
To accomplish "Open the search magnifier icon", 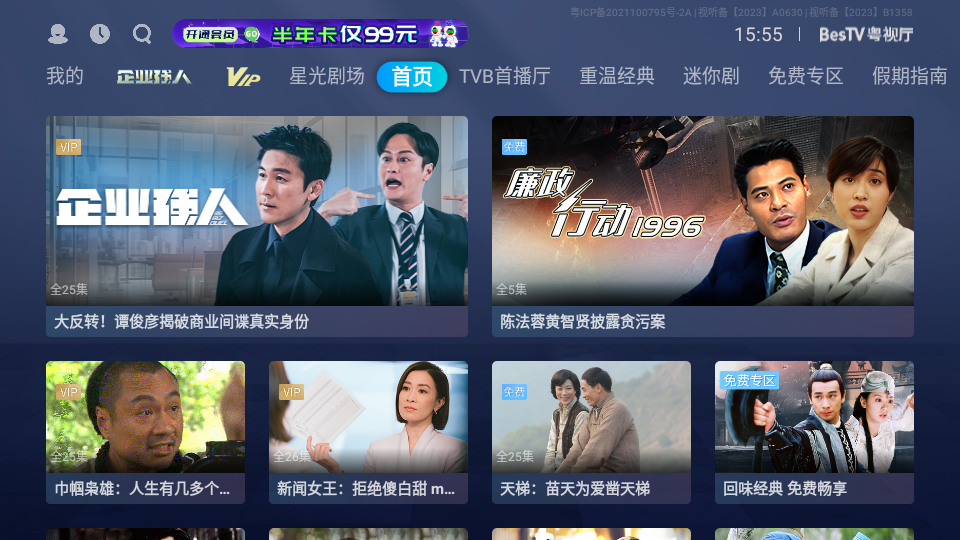I will click(x=142, y=34).
